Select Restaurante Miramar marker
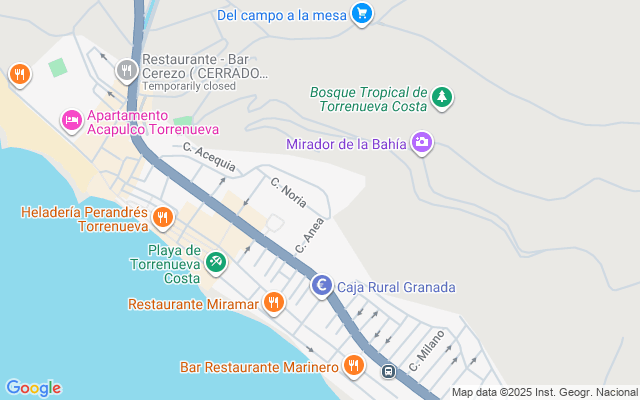The height and width of the screenshot is (400, 640). pos(273,303)
